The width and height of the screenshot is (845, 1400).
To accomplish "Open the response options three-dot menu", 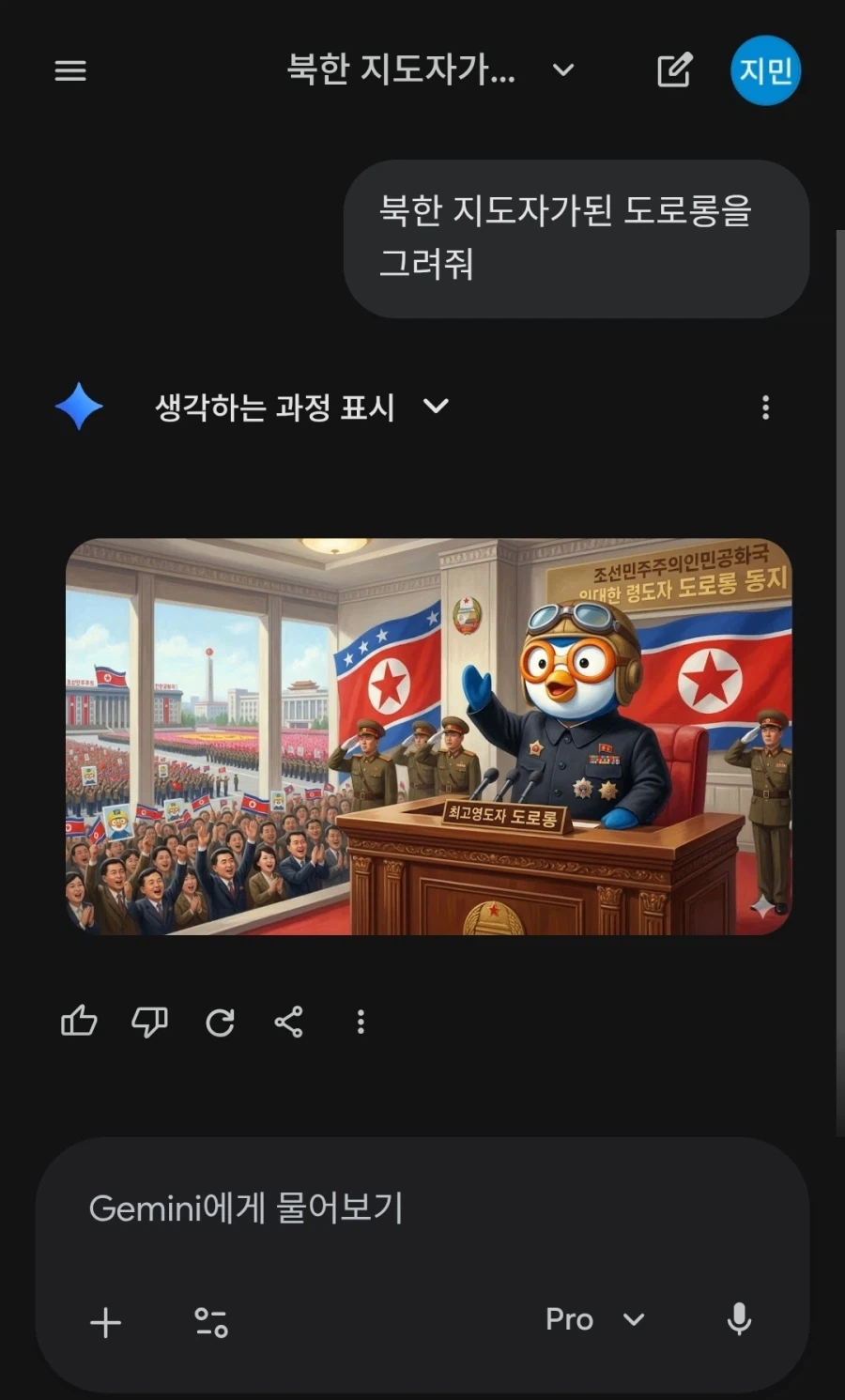I will [766, 407].
